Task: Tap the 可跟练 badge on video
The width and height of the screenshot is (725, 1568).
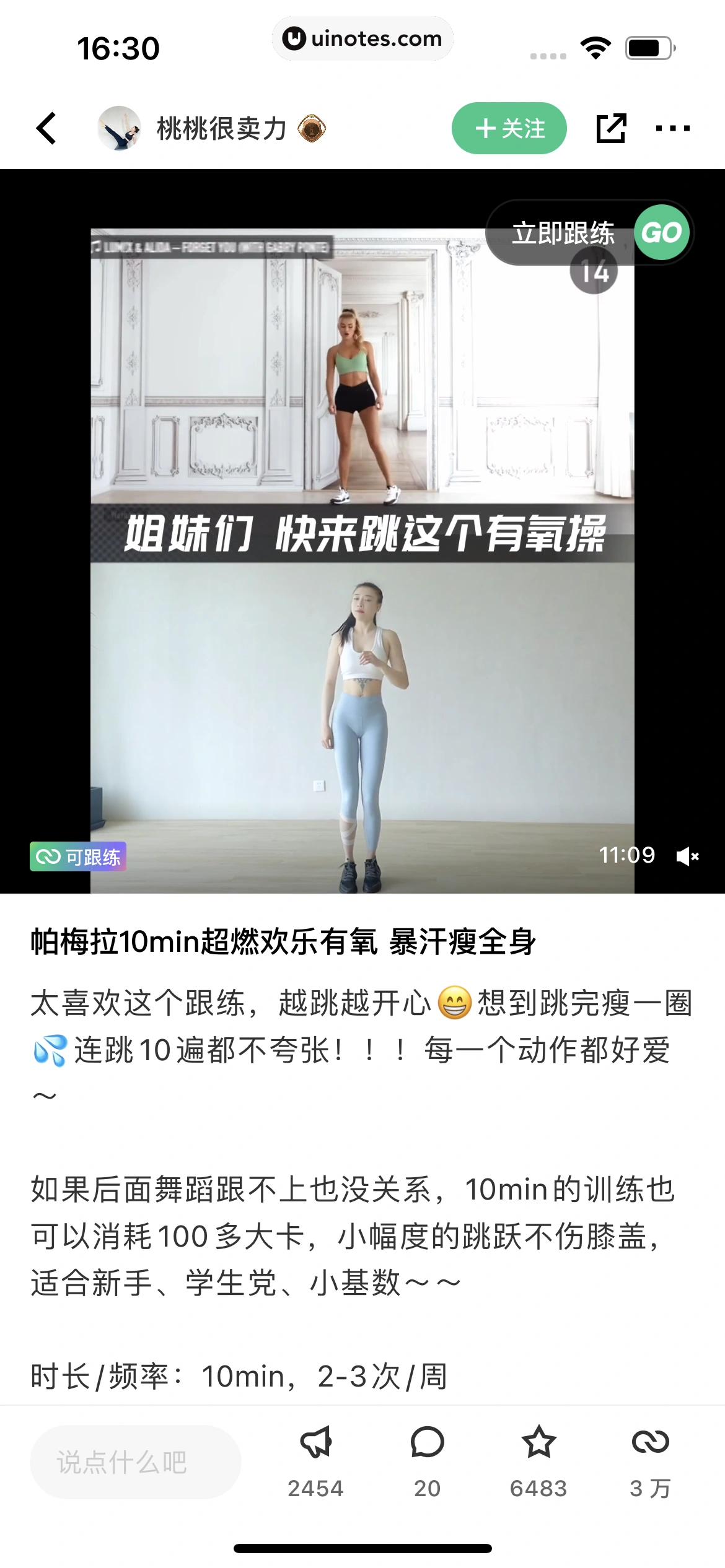Action: [78, 856]
